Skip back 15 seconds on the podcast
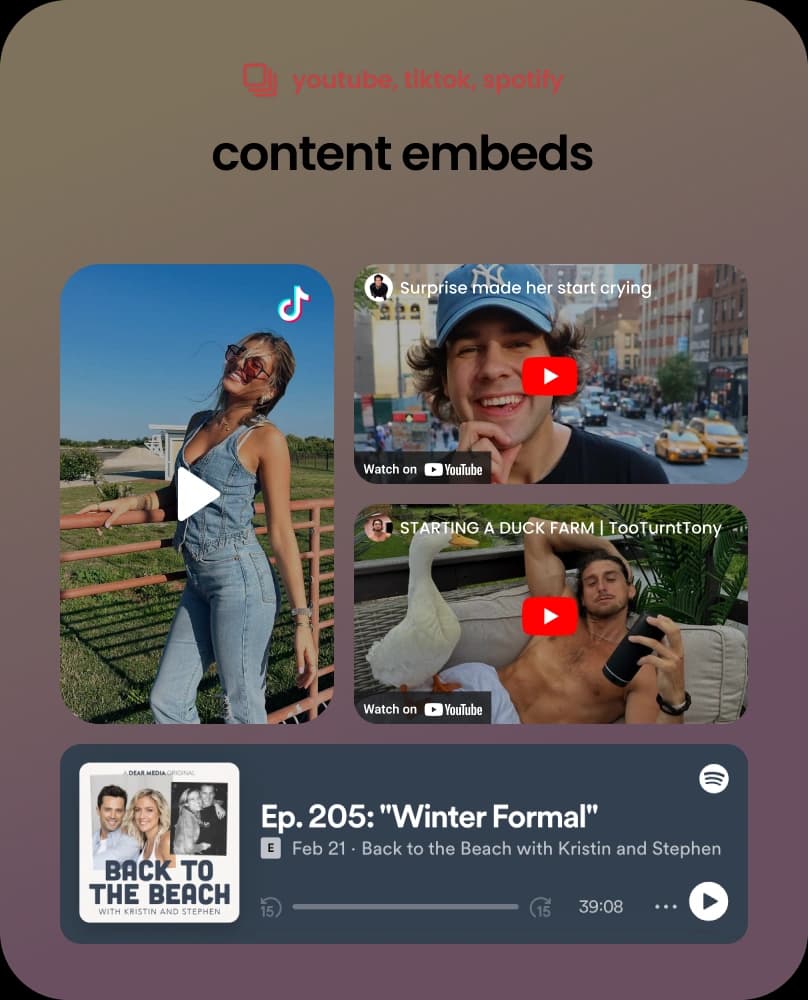The image size is (808, 1000). (x=268, y=906)
